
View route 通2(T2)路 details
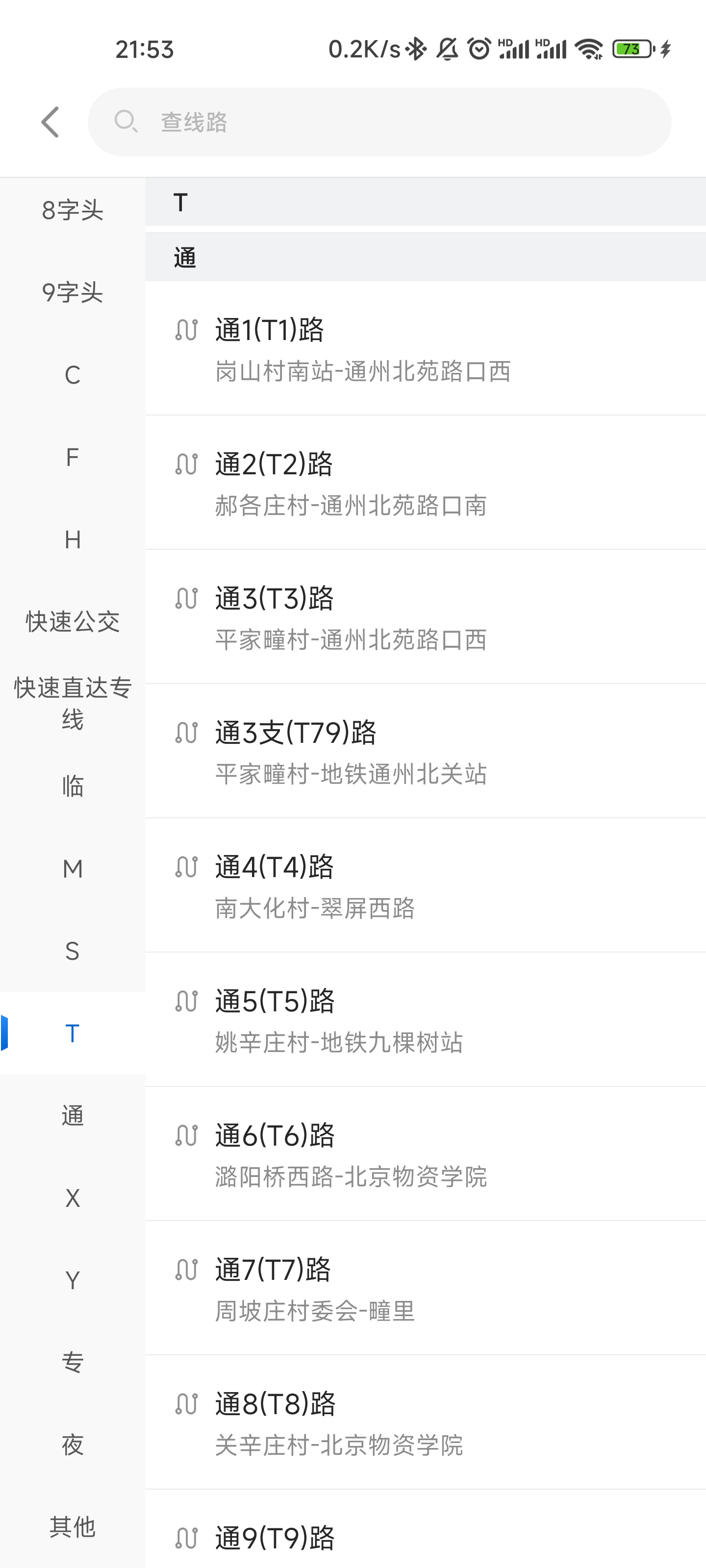click(425, 483)
